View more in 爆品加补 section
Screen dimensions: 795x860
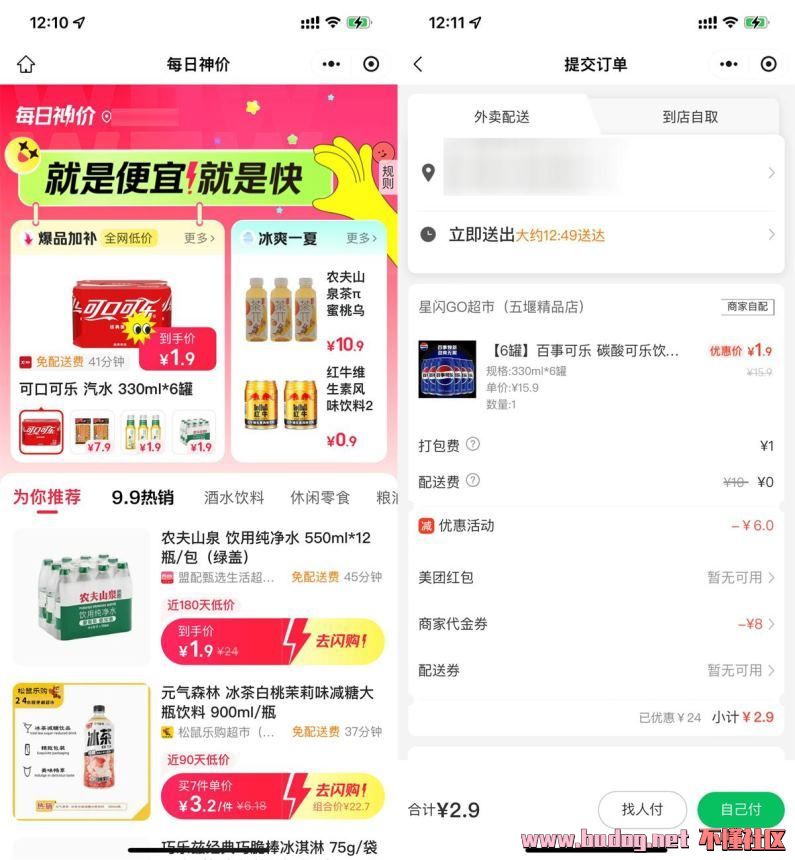point(199,238)
